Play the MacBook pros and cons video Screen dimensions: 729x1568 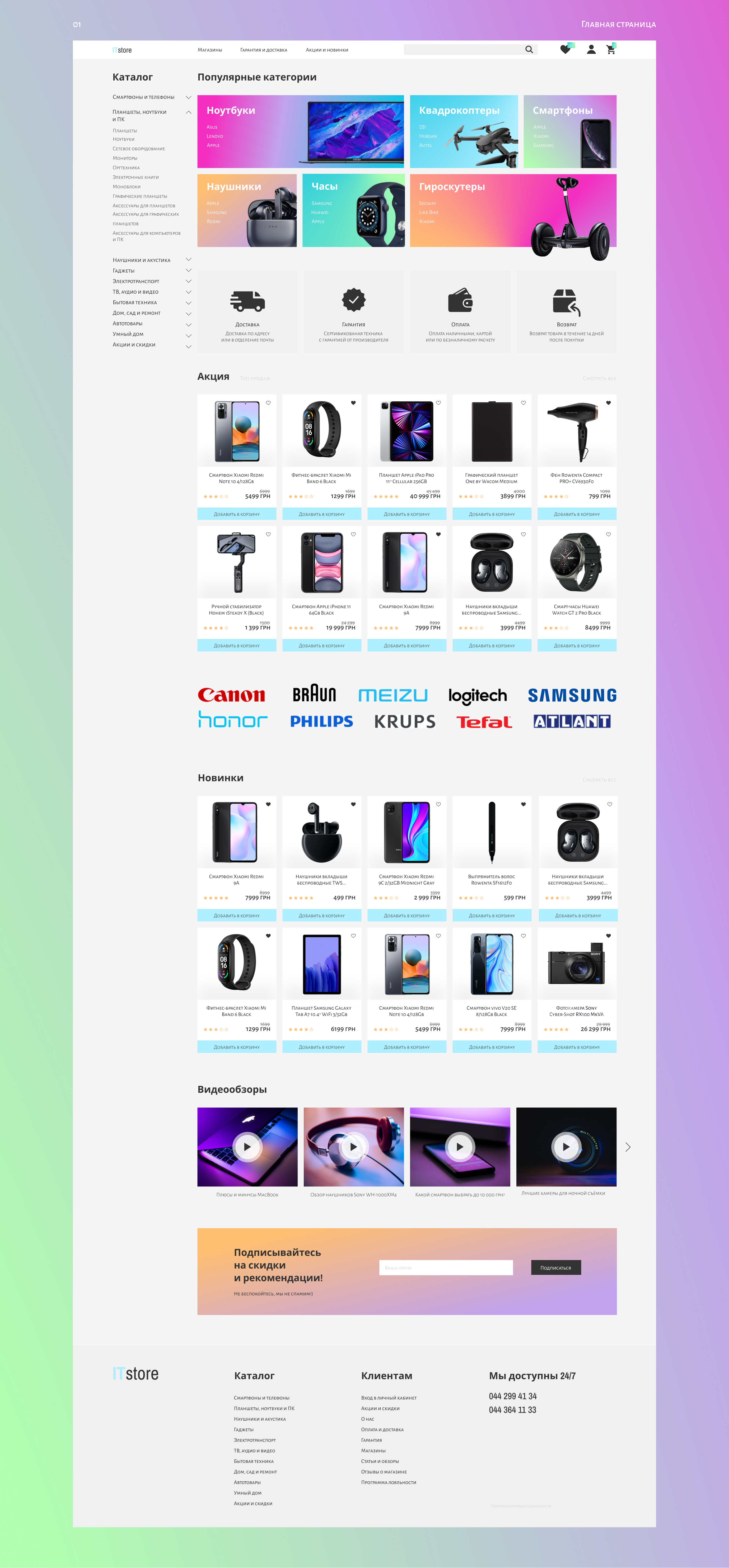point(247,1147)
